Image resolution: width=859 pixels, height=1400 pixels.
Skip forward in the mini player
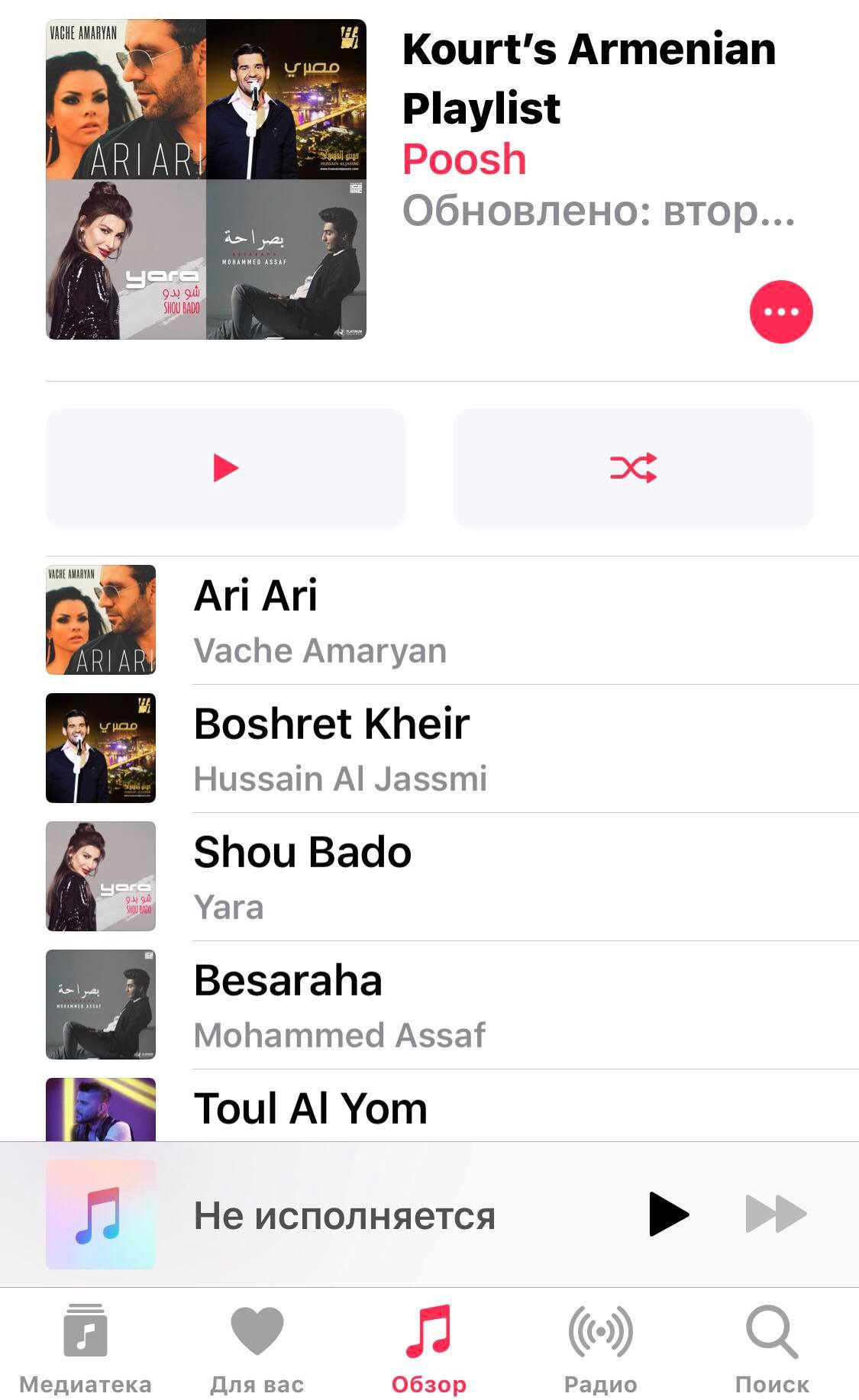pyautogui.click(x=775, y=1214)
